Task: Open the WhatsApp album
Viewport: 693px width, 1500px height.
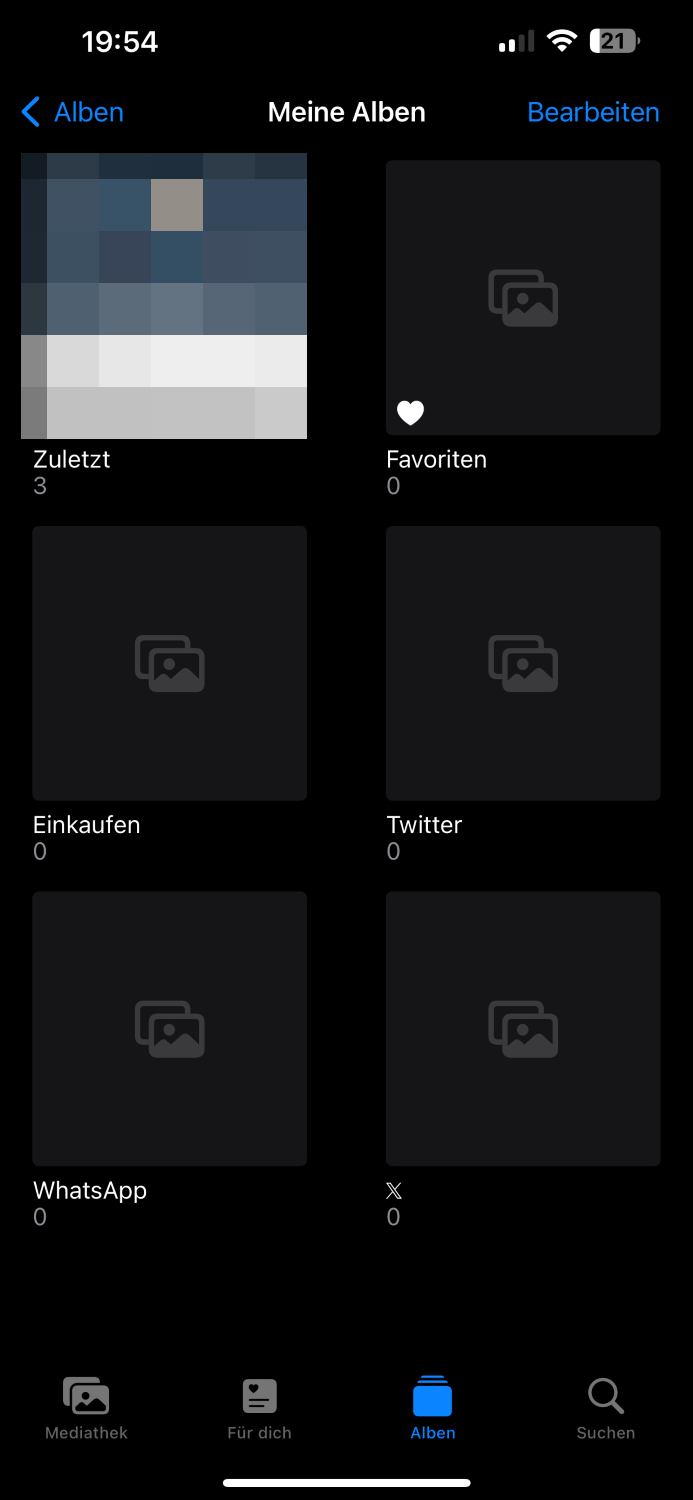Action: click(x=169, y=1028)
